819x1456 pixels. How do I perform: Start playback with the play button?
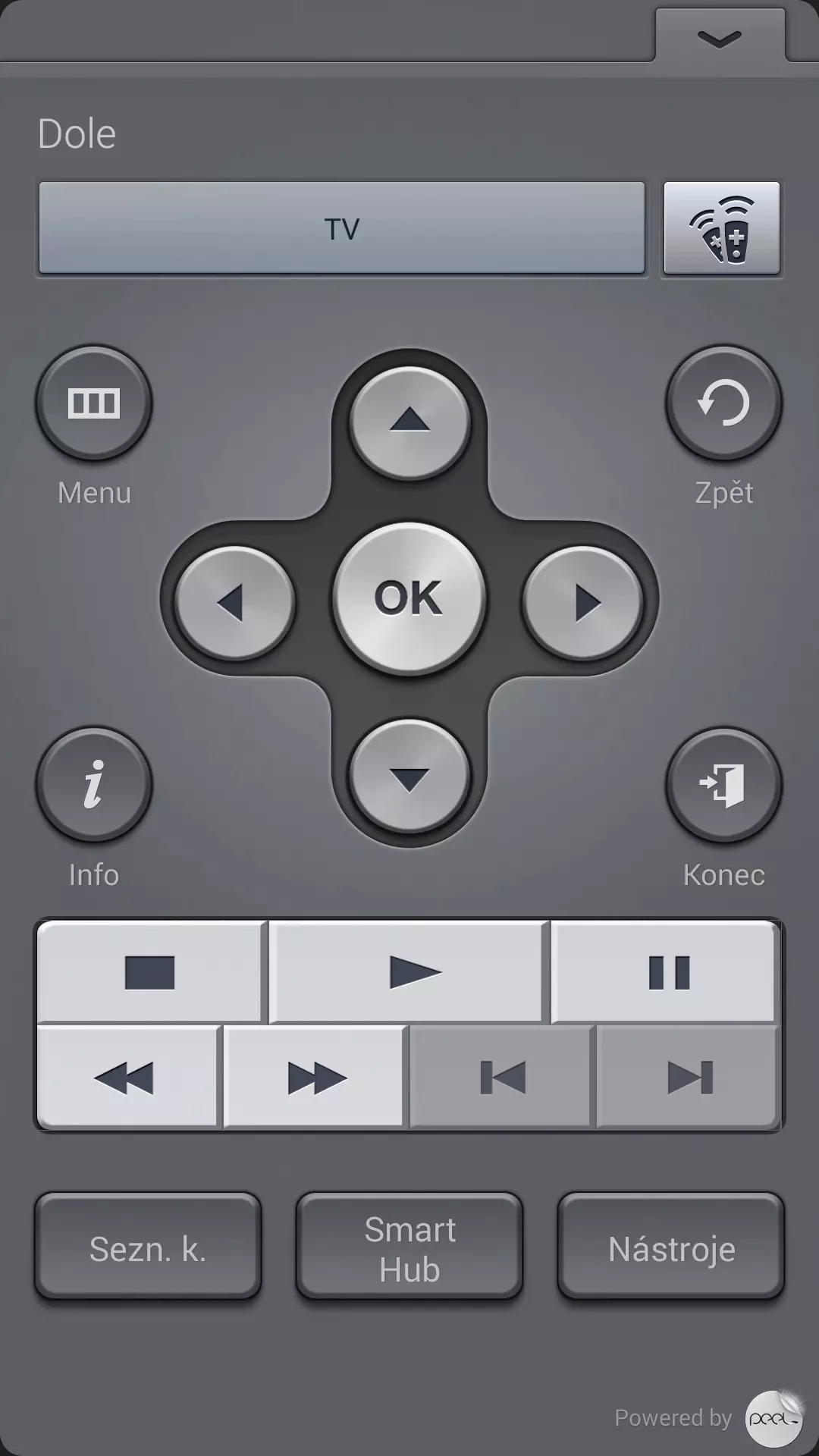(x=409, y=972)
